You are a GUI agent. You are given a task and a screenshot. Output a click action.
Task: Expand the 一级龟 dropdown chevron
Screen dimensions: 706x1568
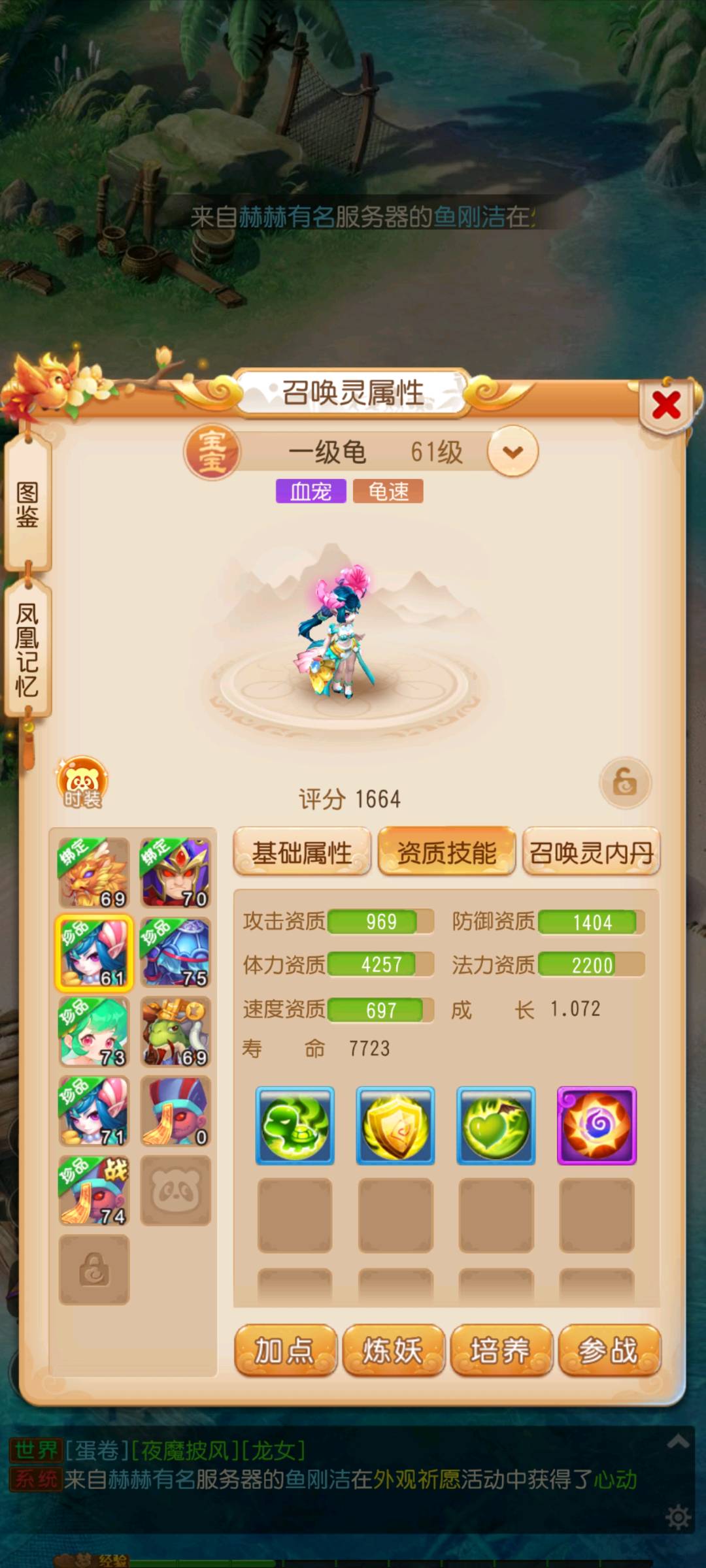(x=513, y=451)
